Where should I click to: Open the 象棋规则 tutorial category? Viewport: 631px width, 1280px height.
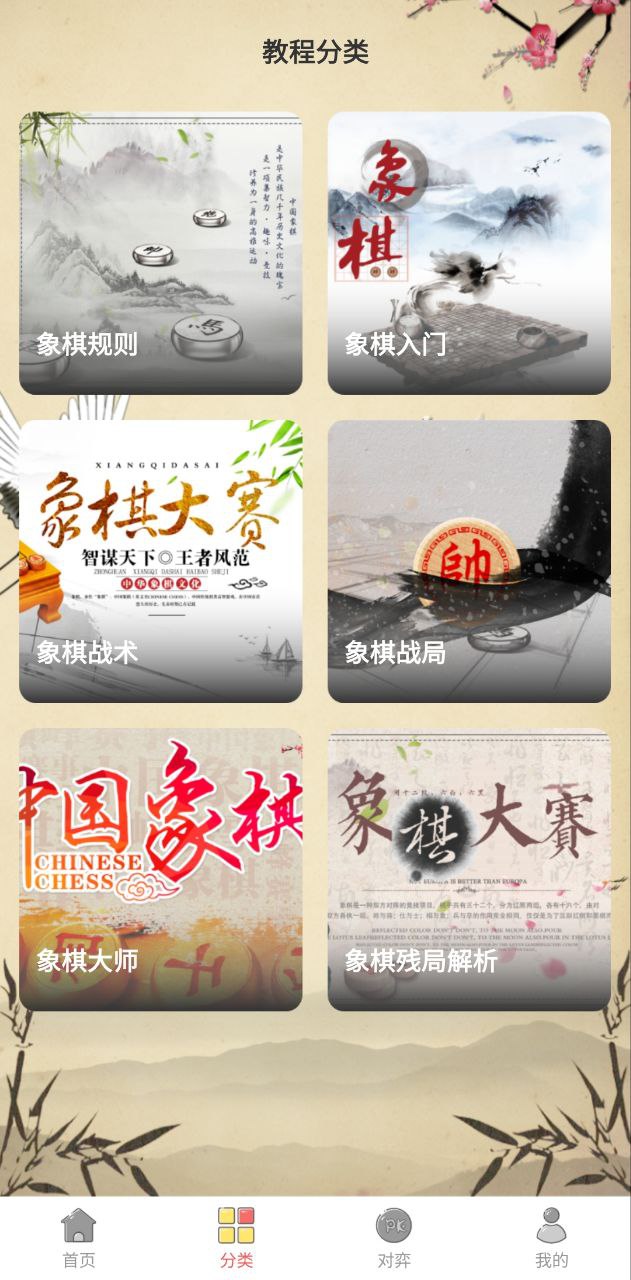tap(160, 253)
